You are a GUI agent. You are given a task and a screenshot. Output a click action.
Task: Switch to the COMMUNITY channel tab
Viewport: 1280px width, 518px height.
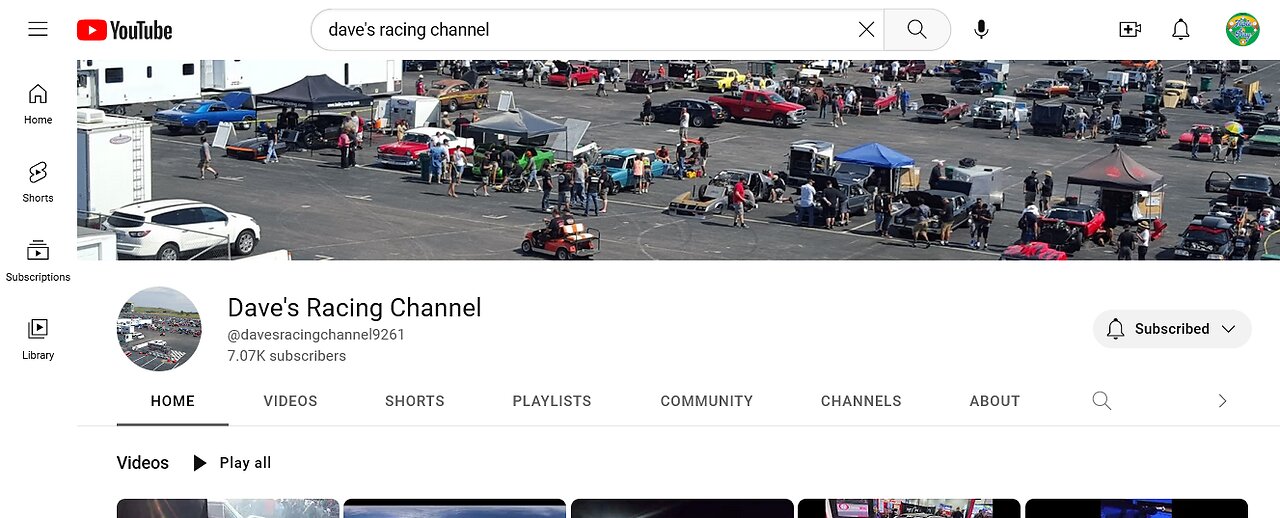tap(706, 401)
